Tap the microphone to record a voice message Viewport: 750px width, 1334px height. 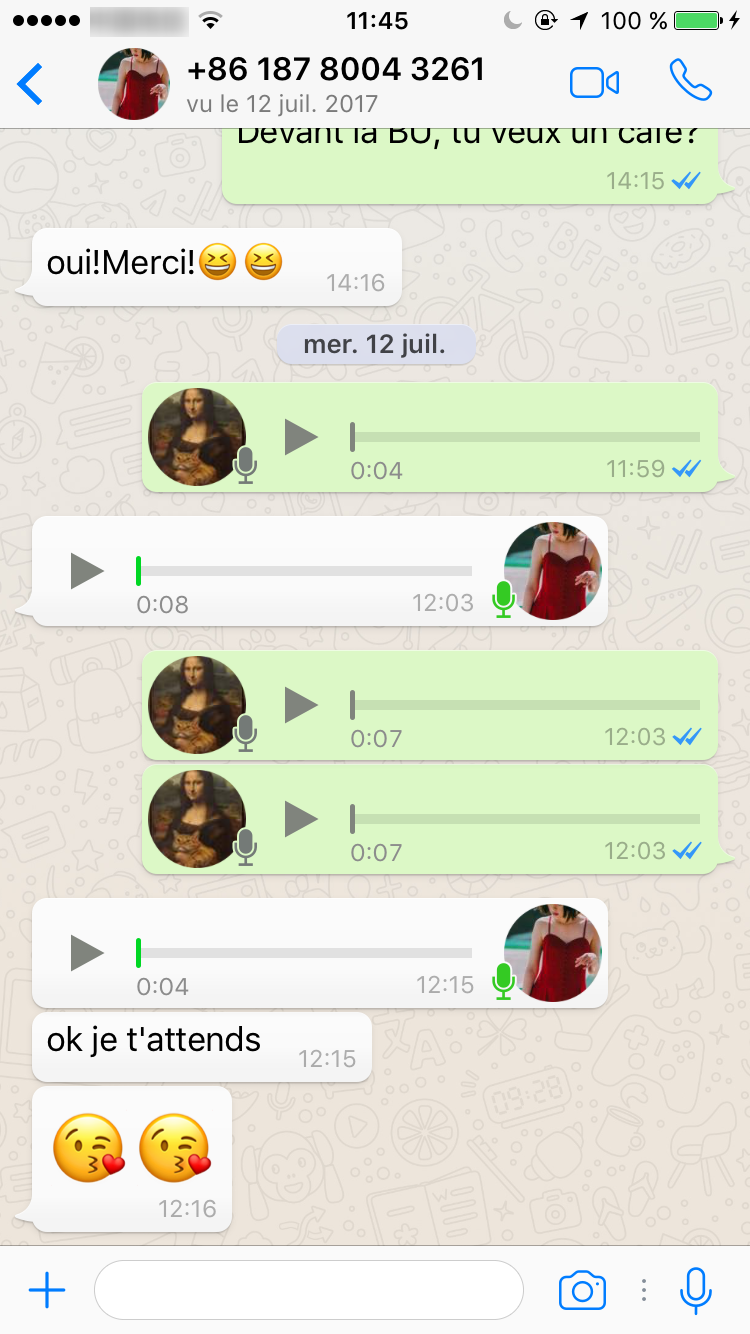[x=695, y=1290]
